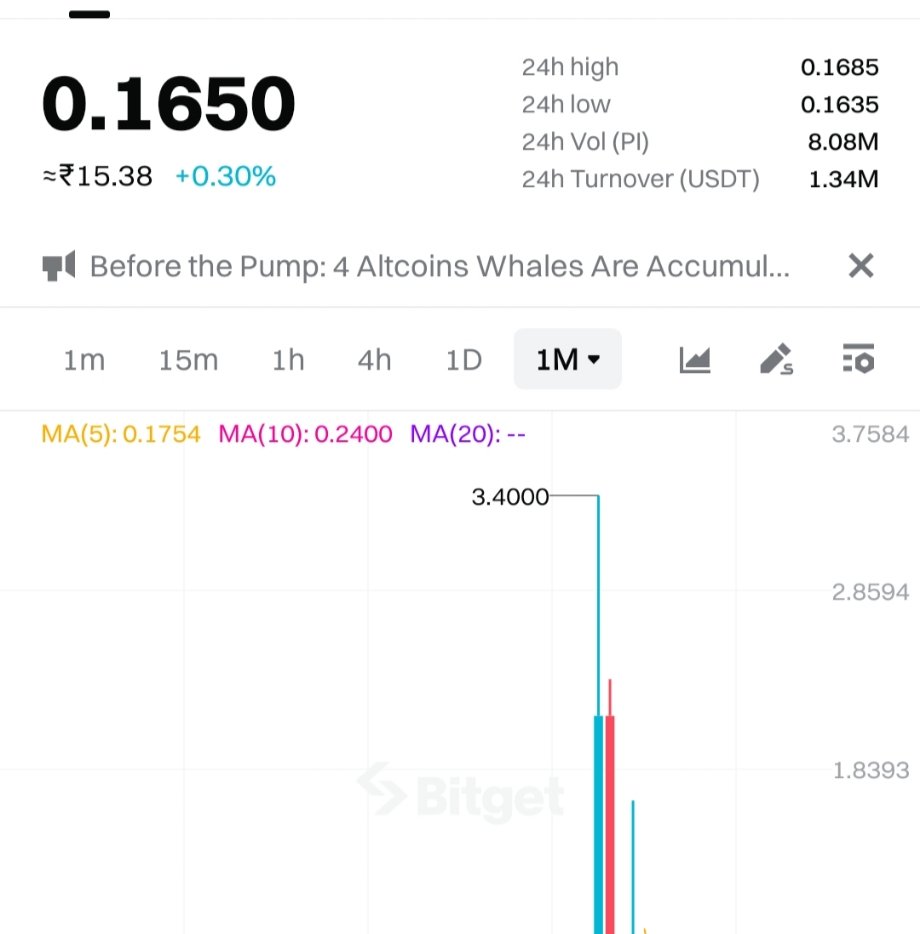Screen dimensions: 920x934
Task: Switch chart to 15m interval
Action: 188,360
